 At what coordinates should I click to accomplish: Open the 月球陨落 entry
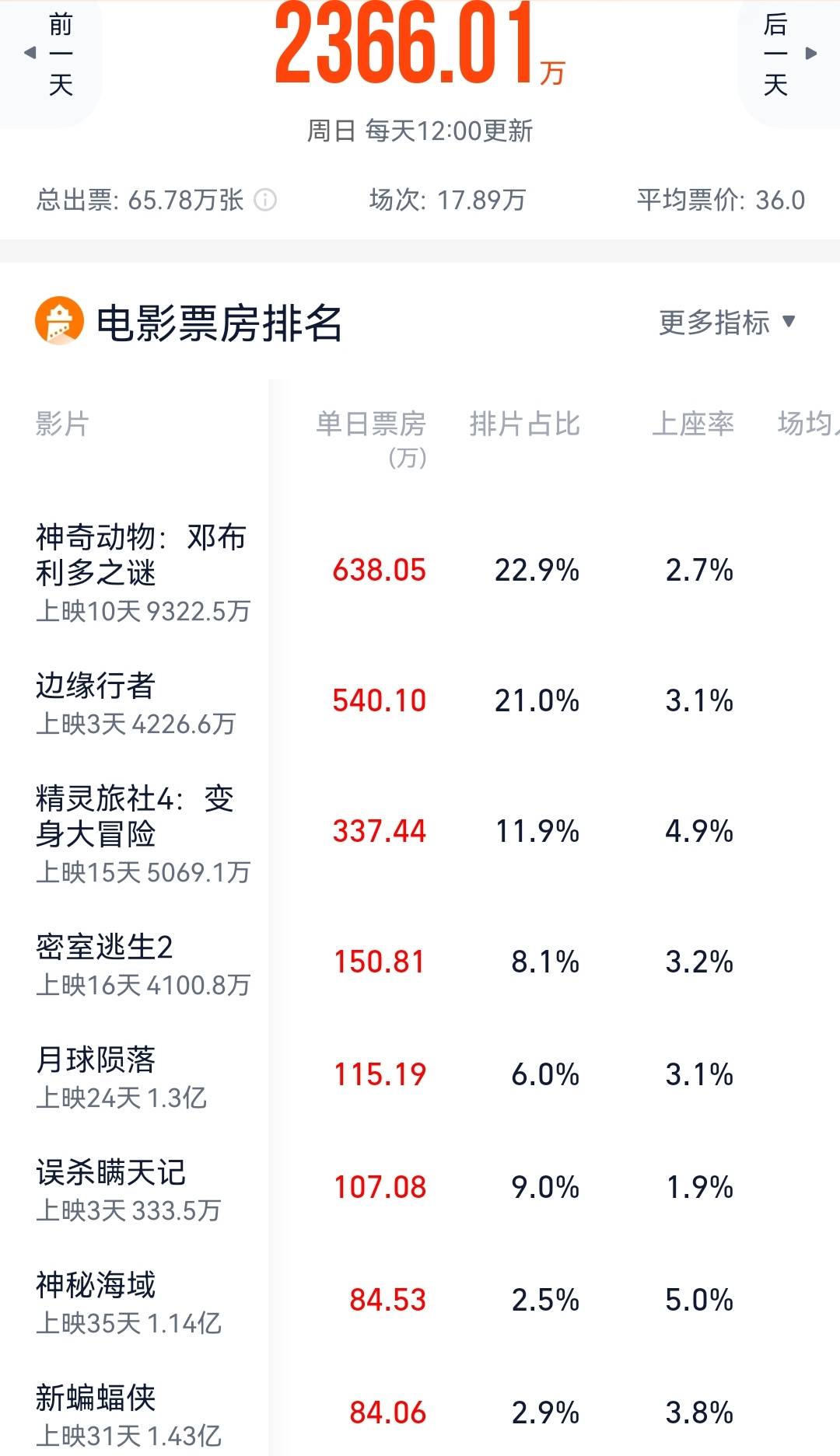click(420, 1077)
